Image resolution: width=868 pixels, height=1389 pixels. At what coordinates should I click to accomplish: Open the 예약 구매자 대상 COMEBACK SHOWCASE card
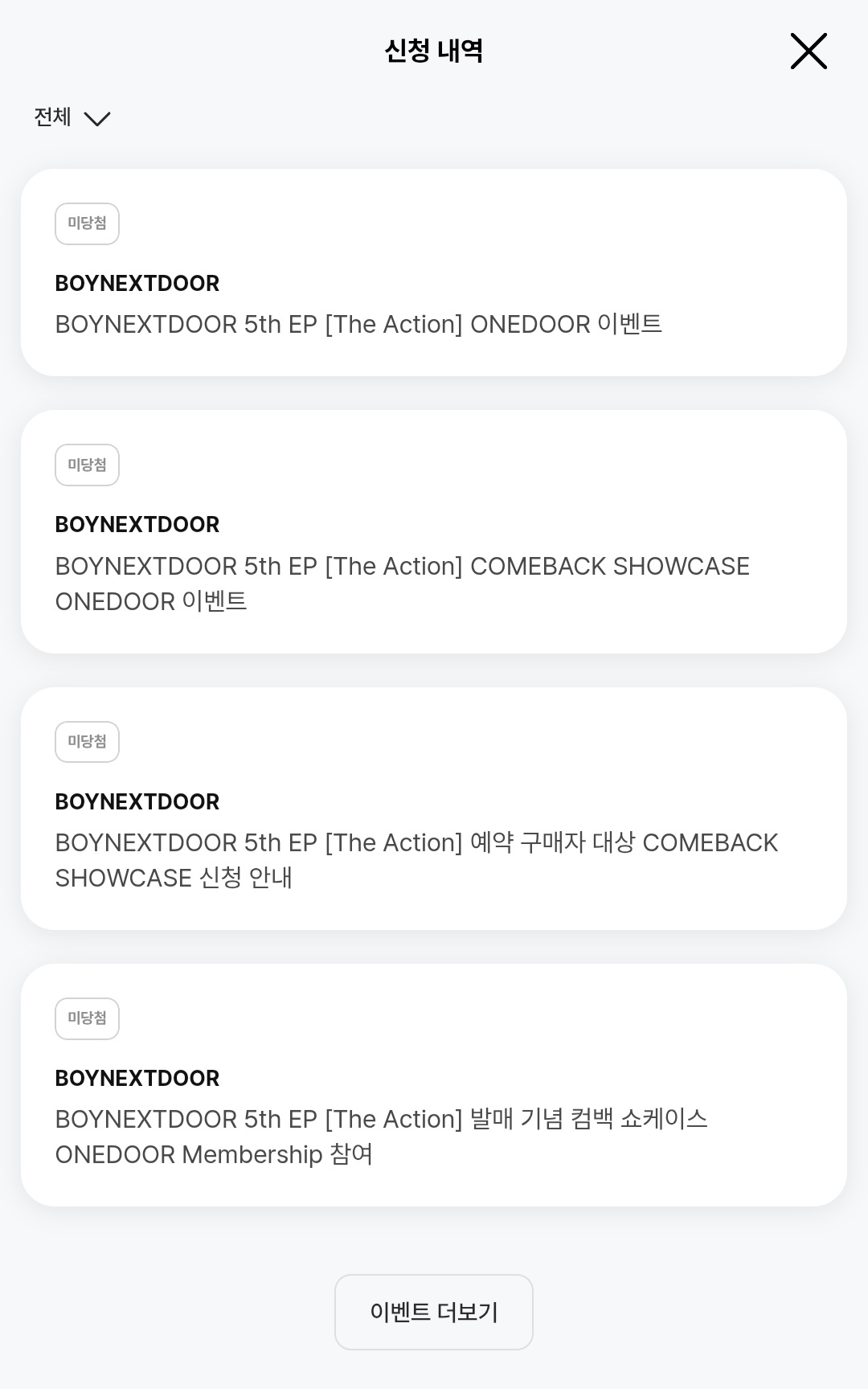click(434, 809)
